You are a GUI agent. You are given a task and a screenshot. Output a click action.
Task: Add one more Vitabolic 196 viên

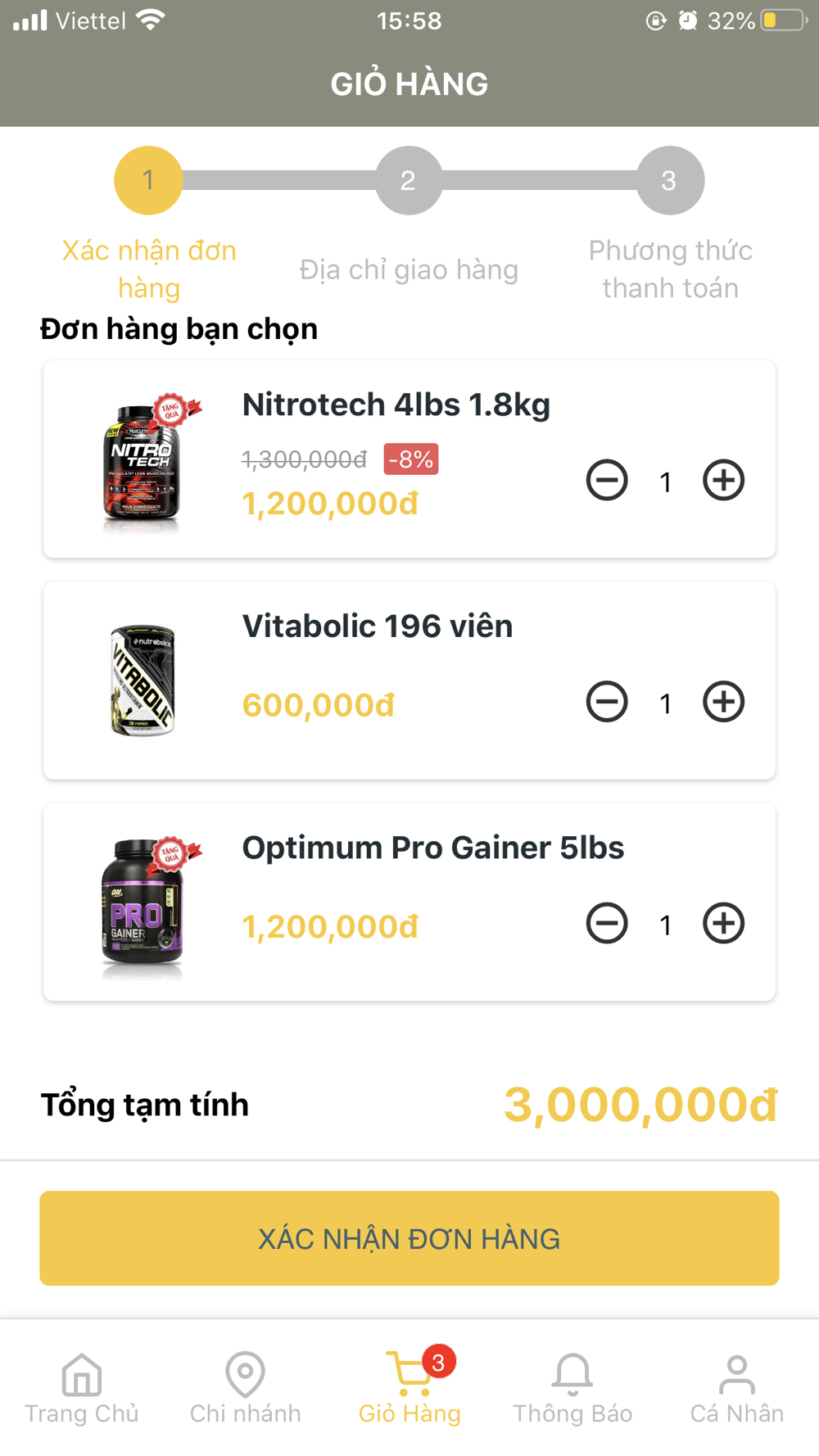[x=723, y=702]
